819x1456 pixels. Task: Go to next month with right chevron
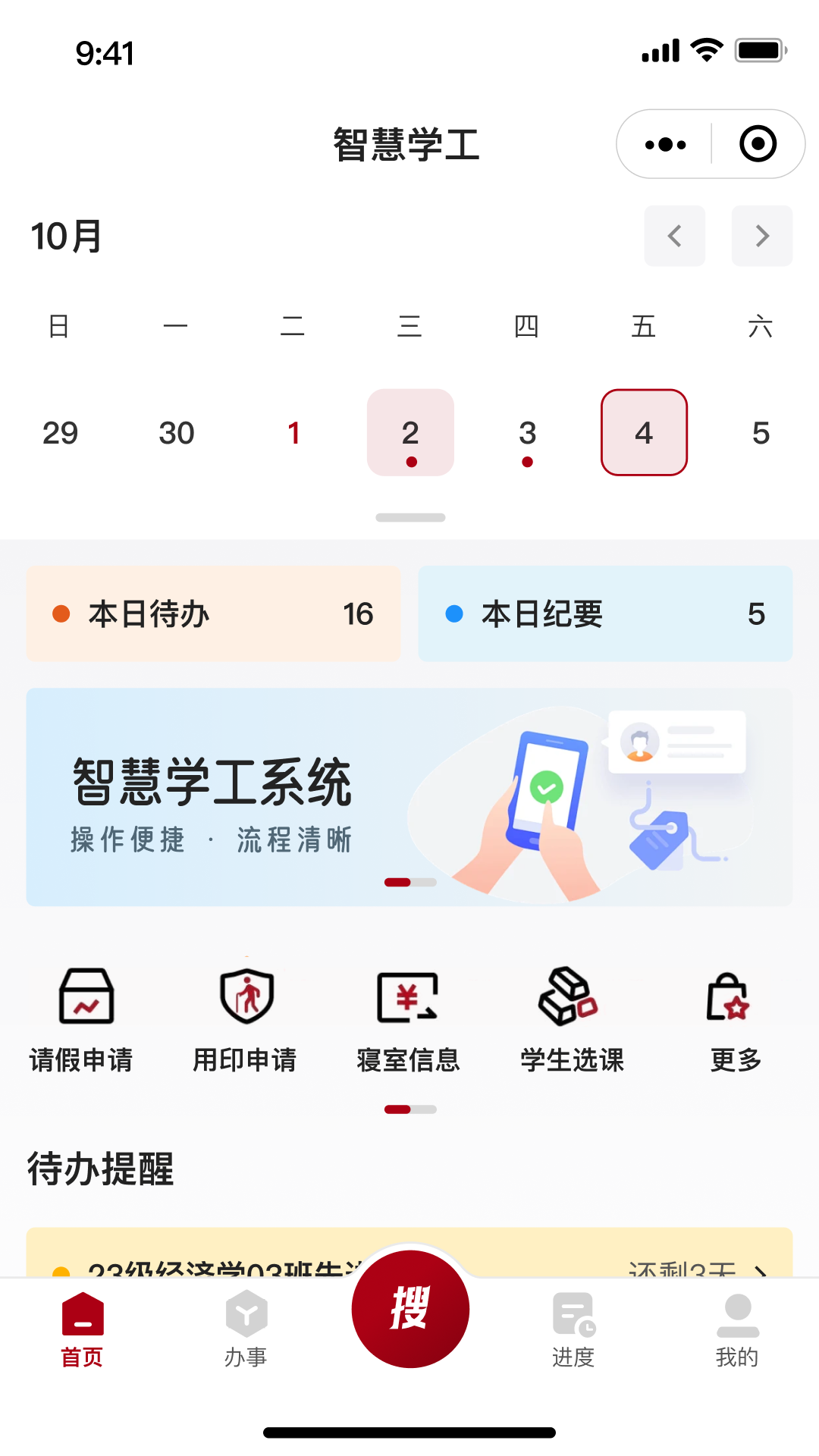pyautogui.click(x=762, y=236)
